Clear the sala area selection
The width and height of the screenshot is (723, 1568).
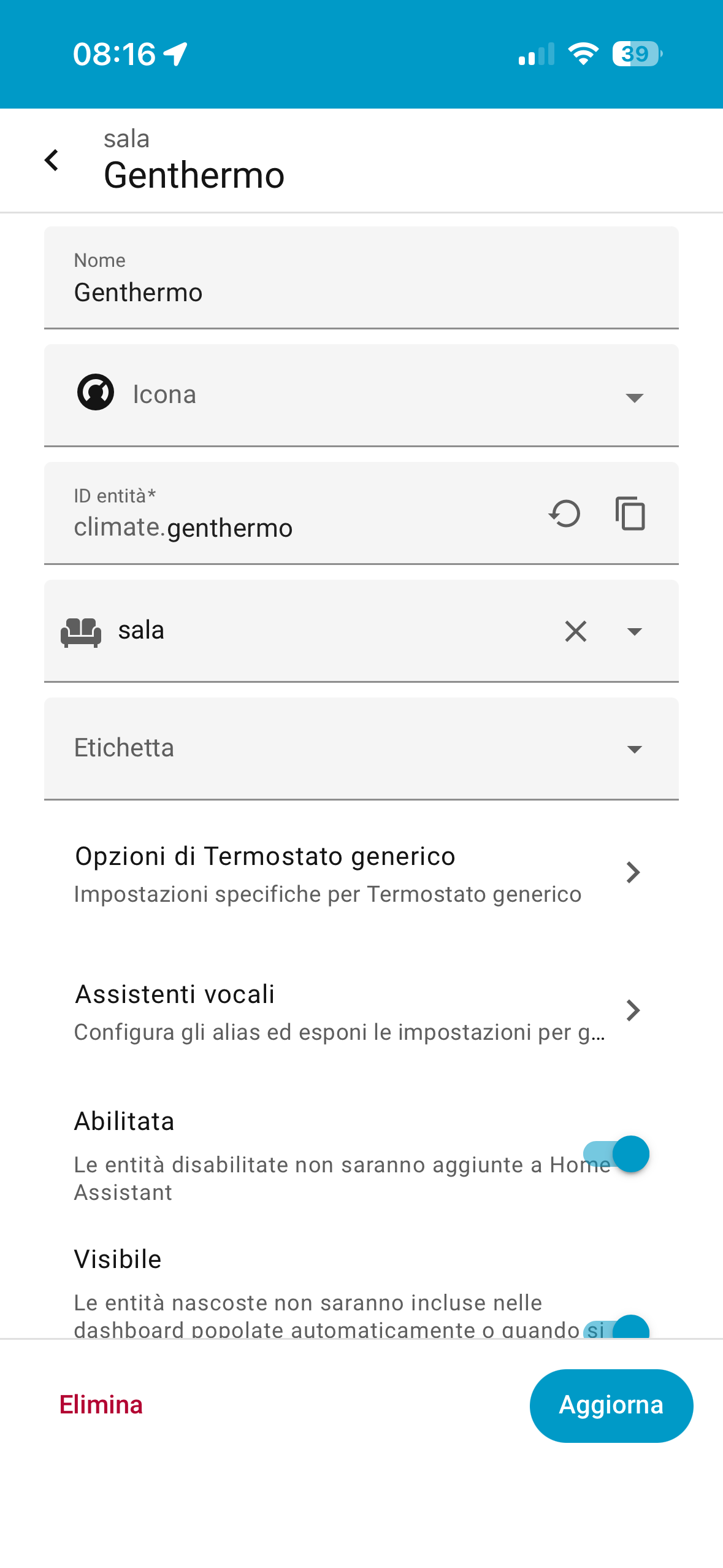click(x=575, y=631)
